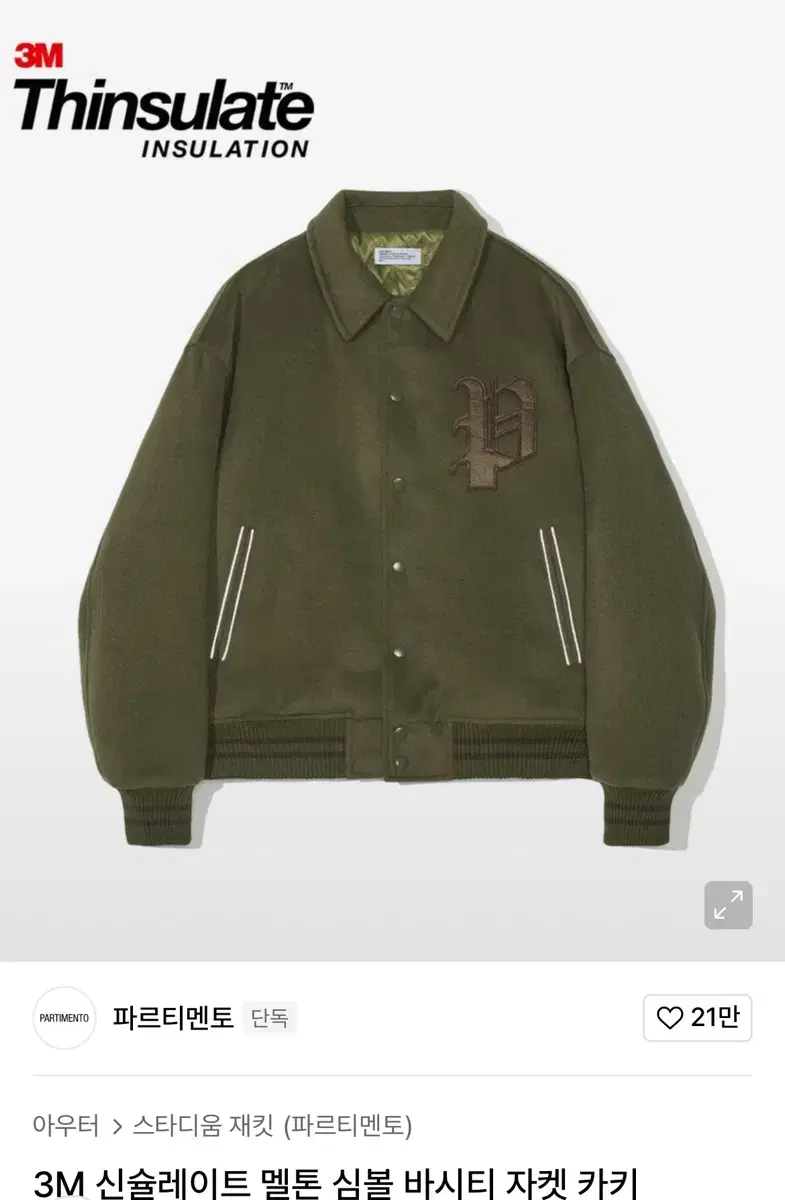This screenshot has width=785, height=1200.
Task: Click the red 3M logo
Action: tap(40, 55)
